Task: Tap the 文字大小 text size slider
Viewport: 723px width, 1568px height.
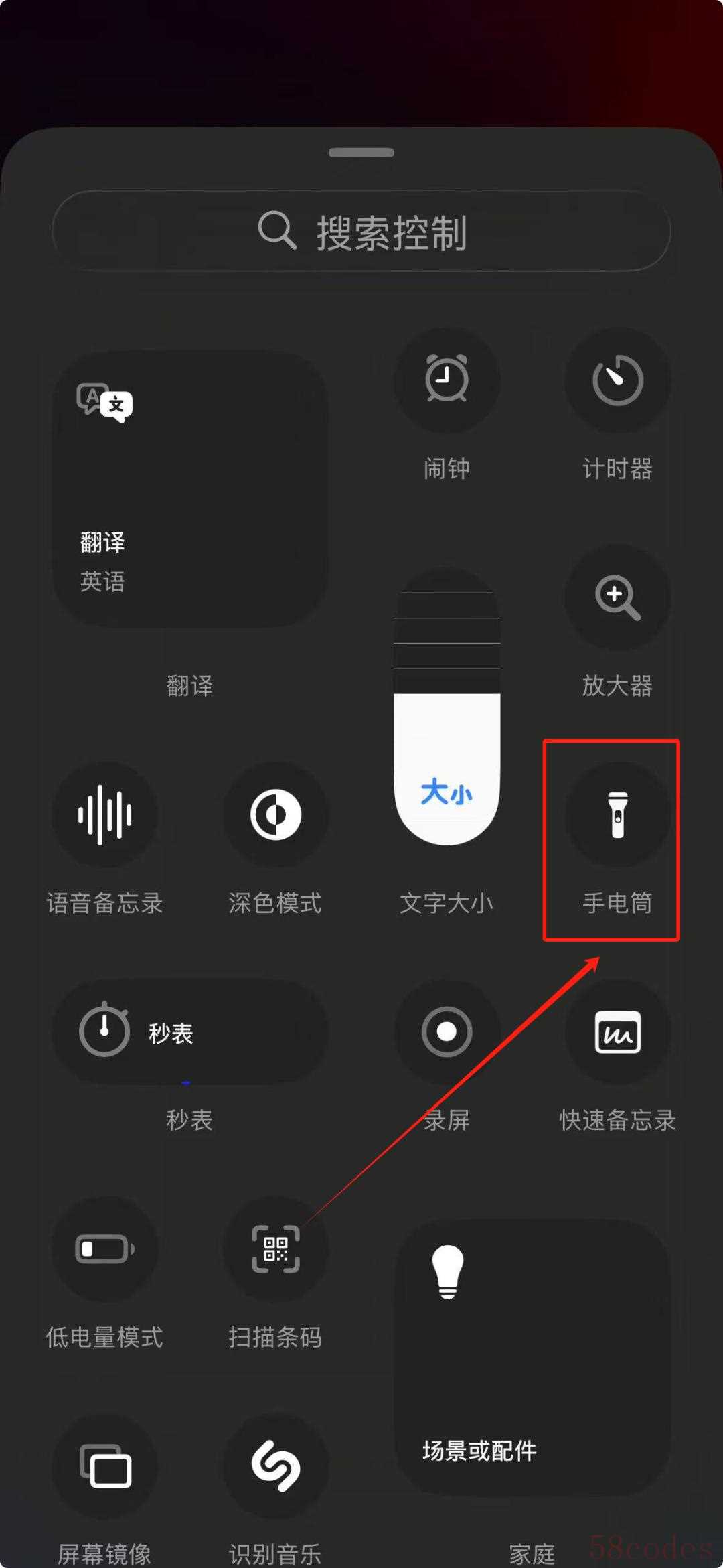Action: click(x=447, y=707)
